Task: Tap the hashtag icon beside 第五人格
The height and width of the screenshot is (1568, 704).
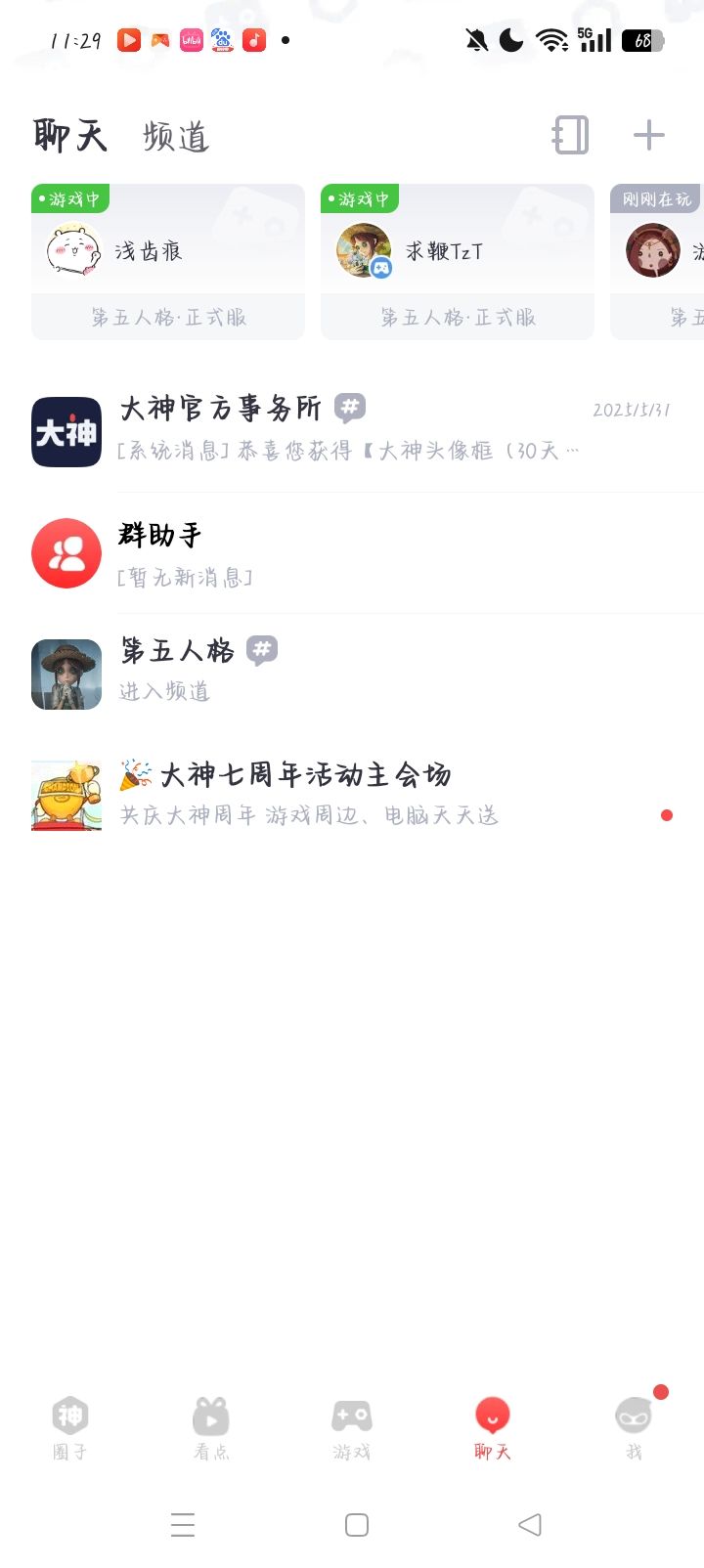Action: (x=261, y=650)
